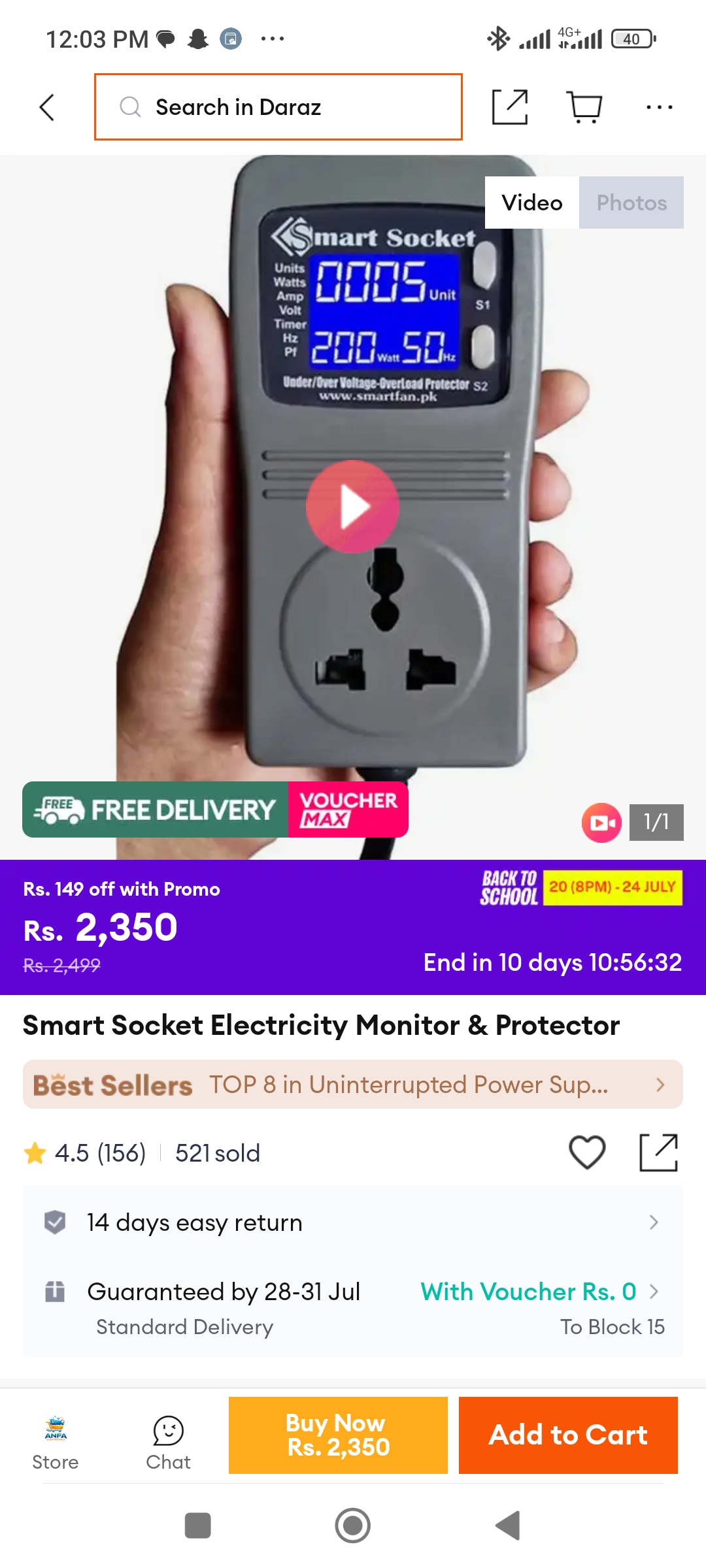706x1568 pixels.
Task: Visit the seller Store
Action: [56, 1443]
